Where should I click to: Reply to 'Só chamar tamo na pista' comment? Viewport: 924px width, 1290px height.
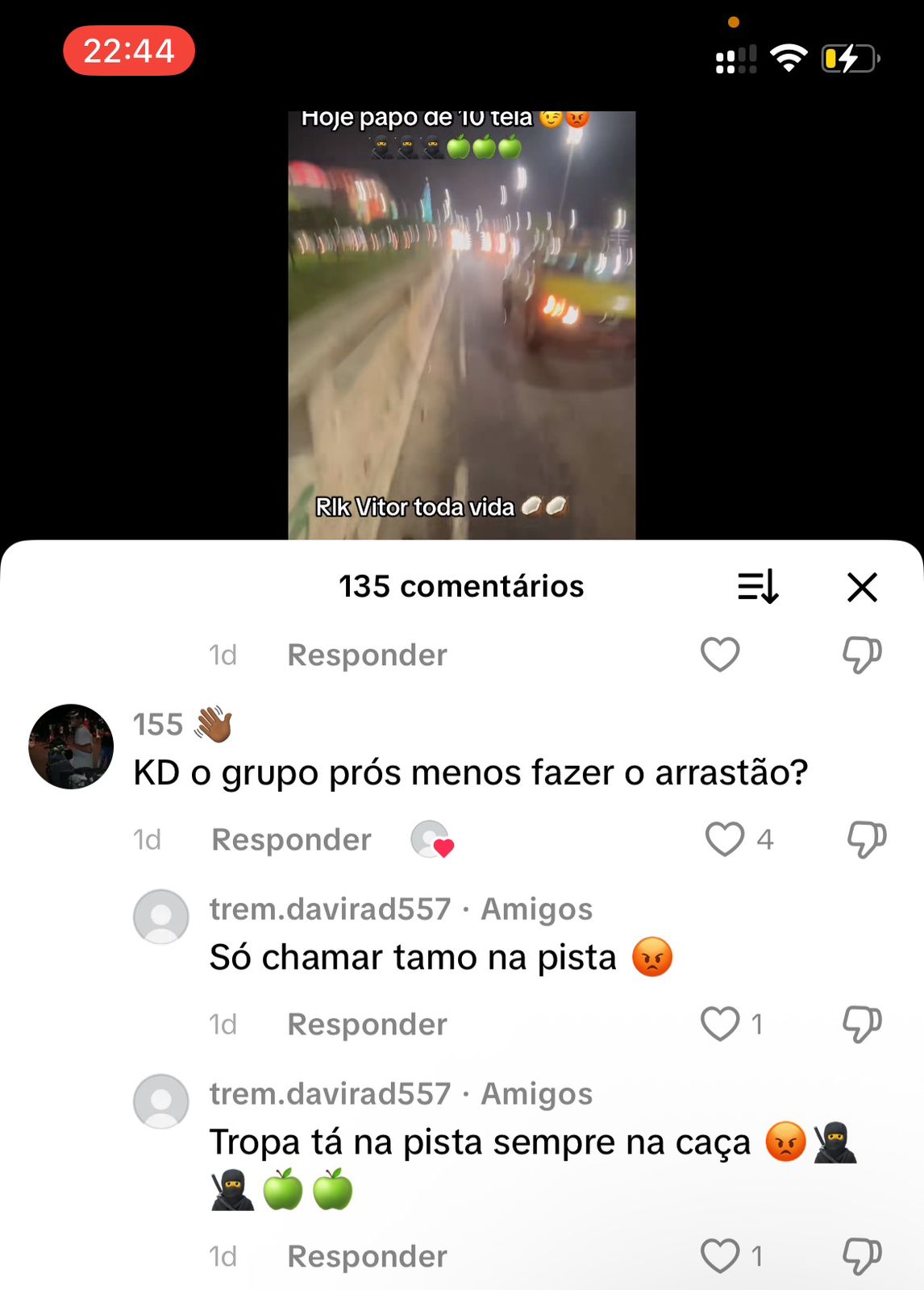click(367, 1025)
